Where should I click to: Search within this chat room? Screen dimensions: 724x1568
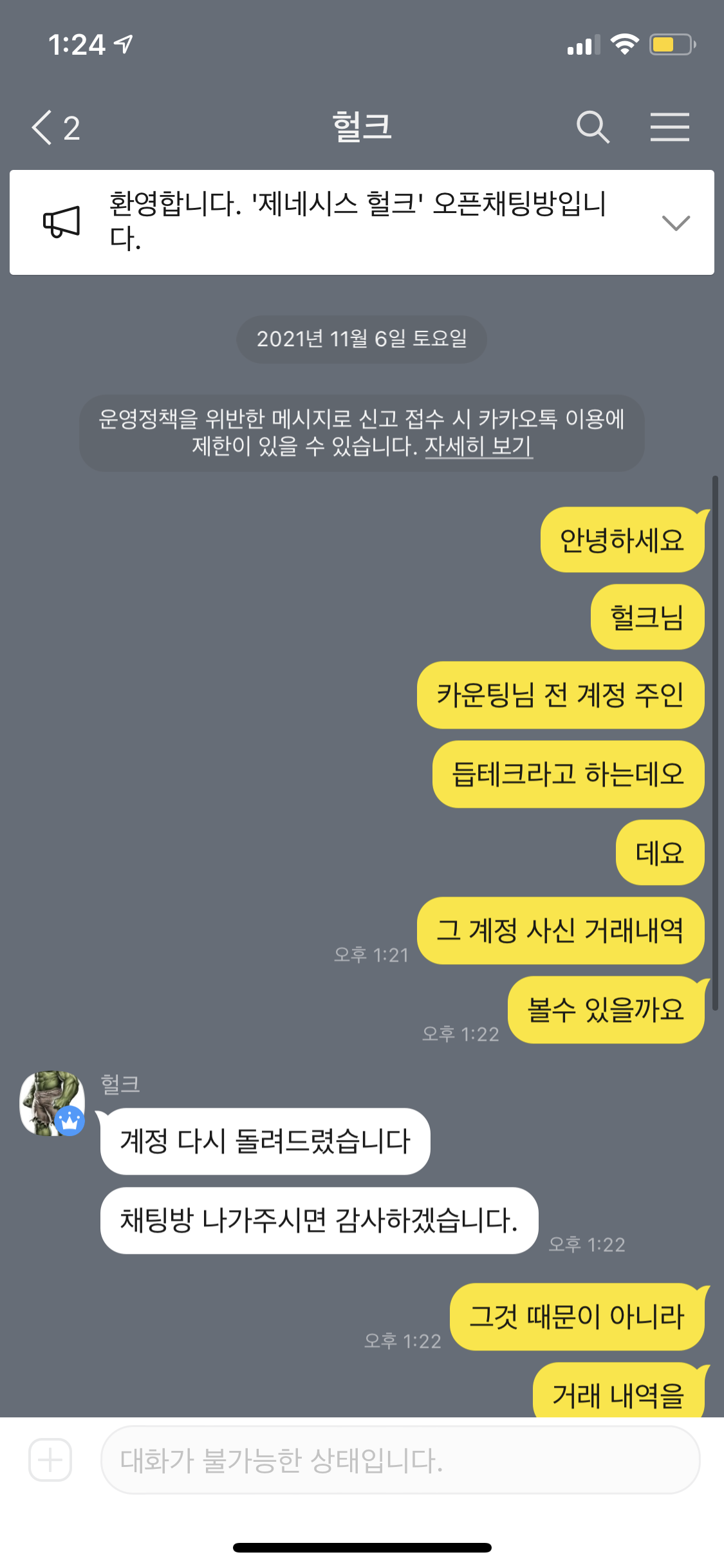pos(592,127)
